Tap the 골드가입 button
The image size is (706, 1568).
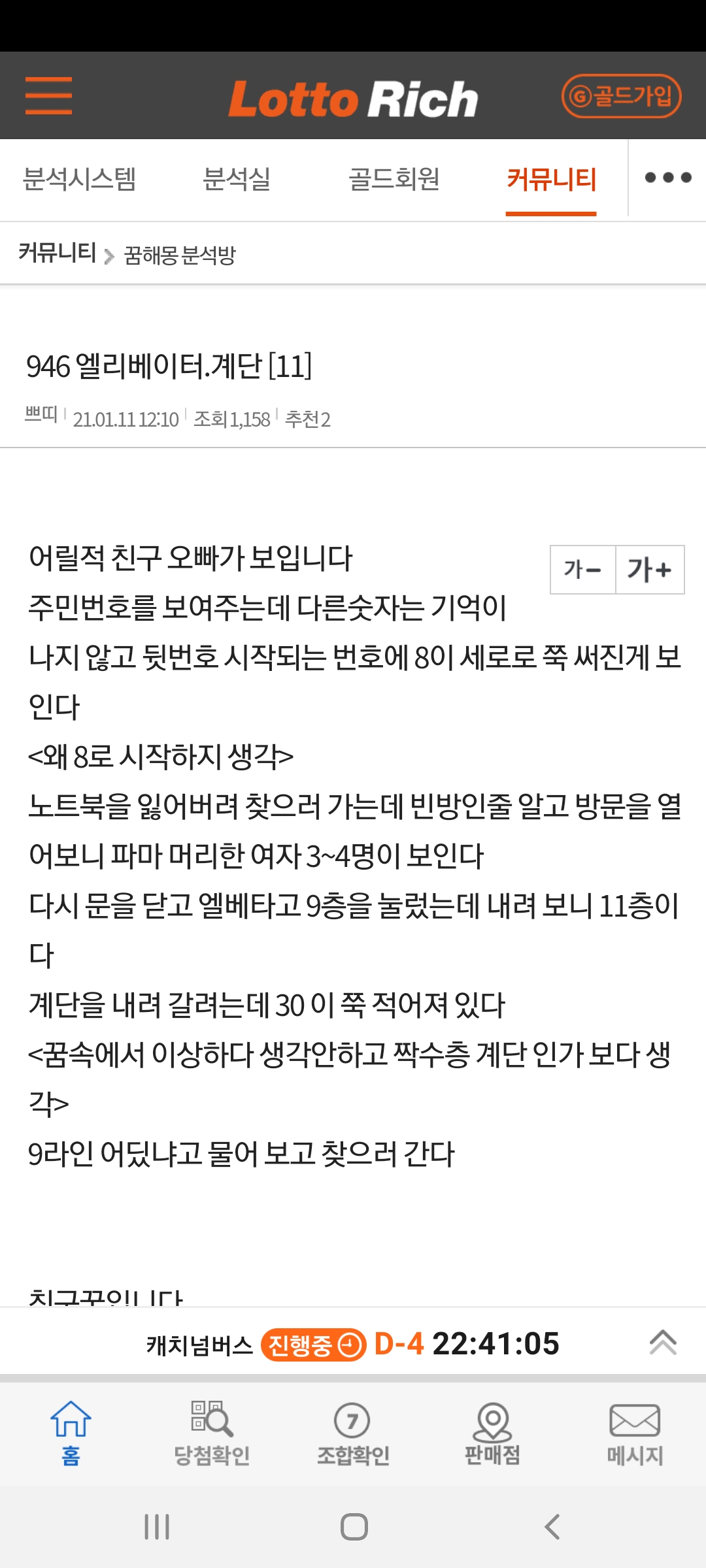tap(621, 96)
